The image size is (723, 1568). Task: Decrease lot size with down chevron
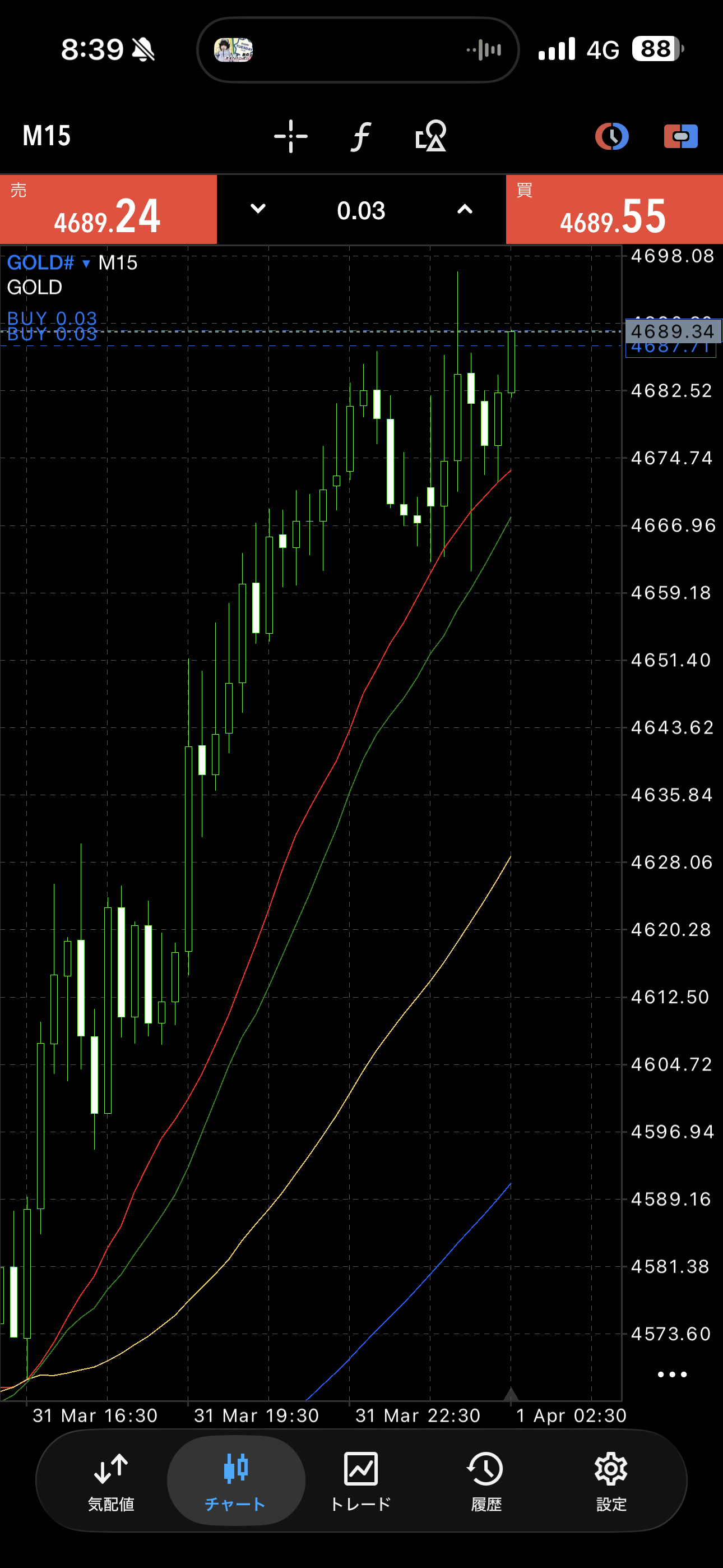[x=258, y=209]
